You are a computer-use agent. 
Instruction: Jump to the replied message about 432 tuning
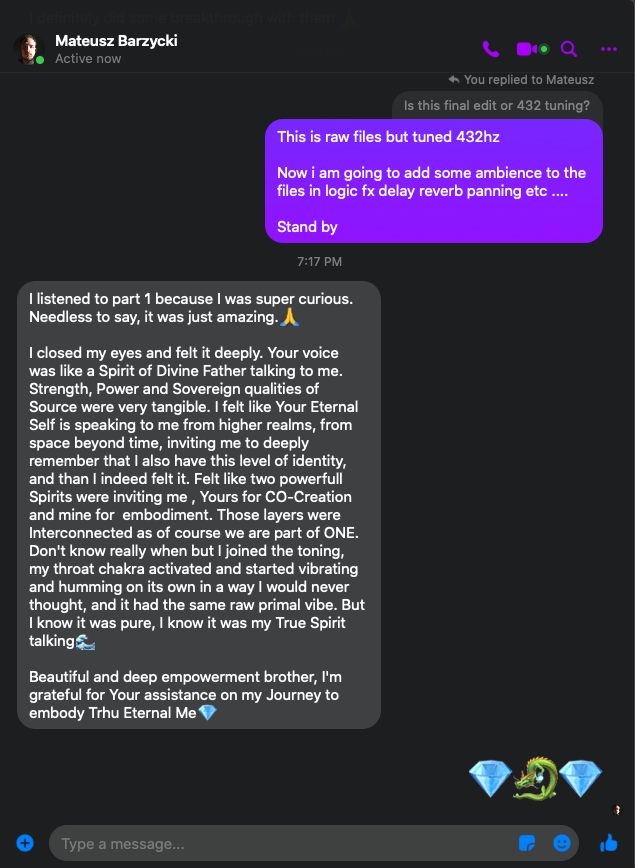pos(496,105)
